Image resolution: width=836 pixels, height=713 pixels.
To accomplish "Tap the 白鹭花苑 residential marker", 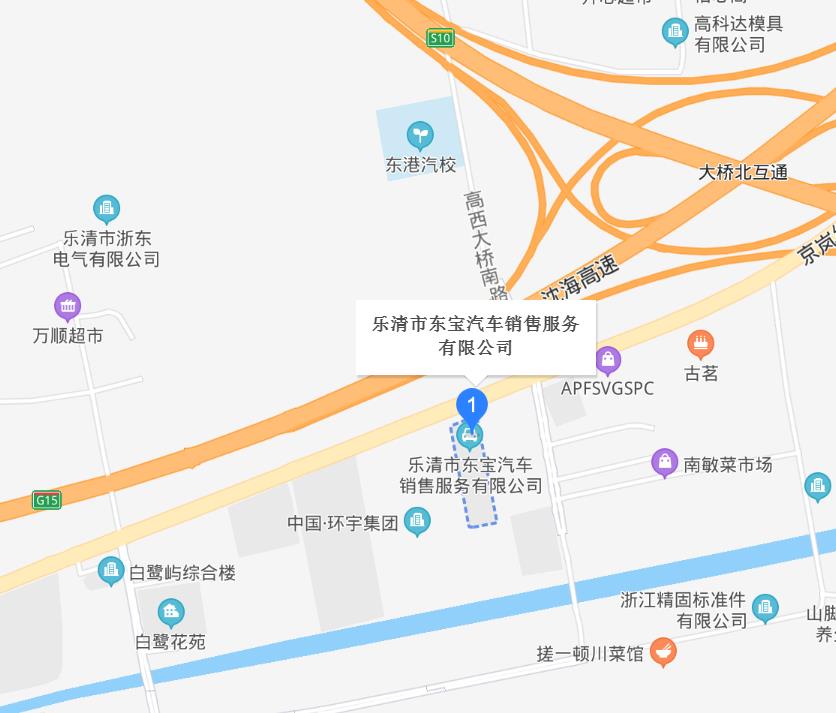I will (x=171, y=612).
